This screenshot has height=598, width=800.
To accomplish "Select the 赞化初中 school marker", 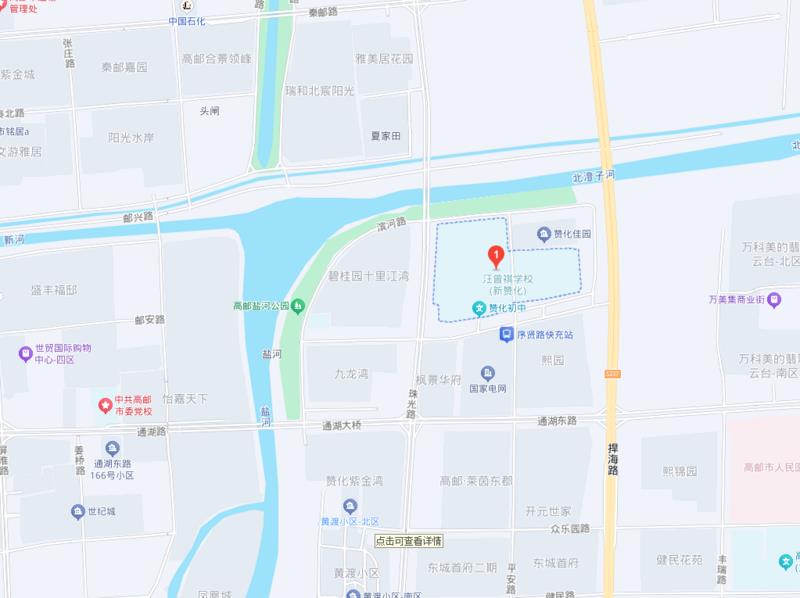I will 480,308.
